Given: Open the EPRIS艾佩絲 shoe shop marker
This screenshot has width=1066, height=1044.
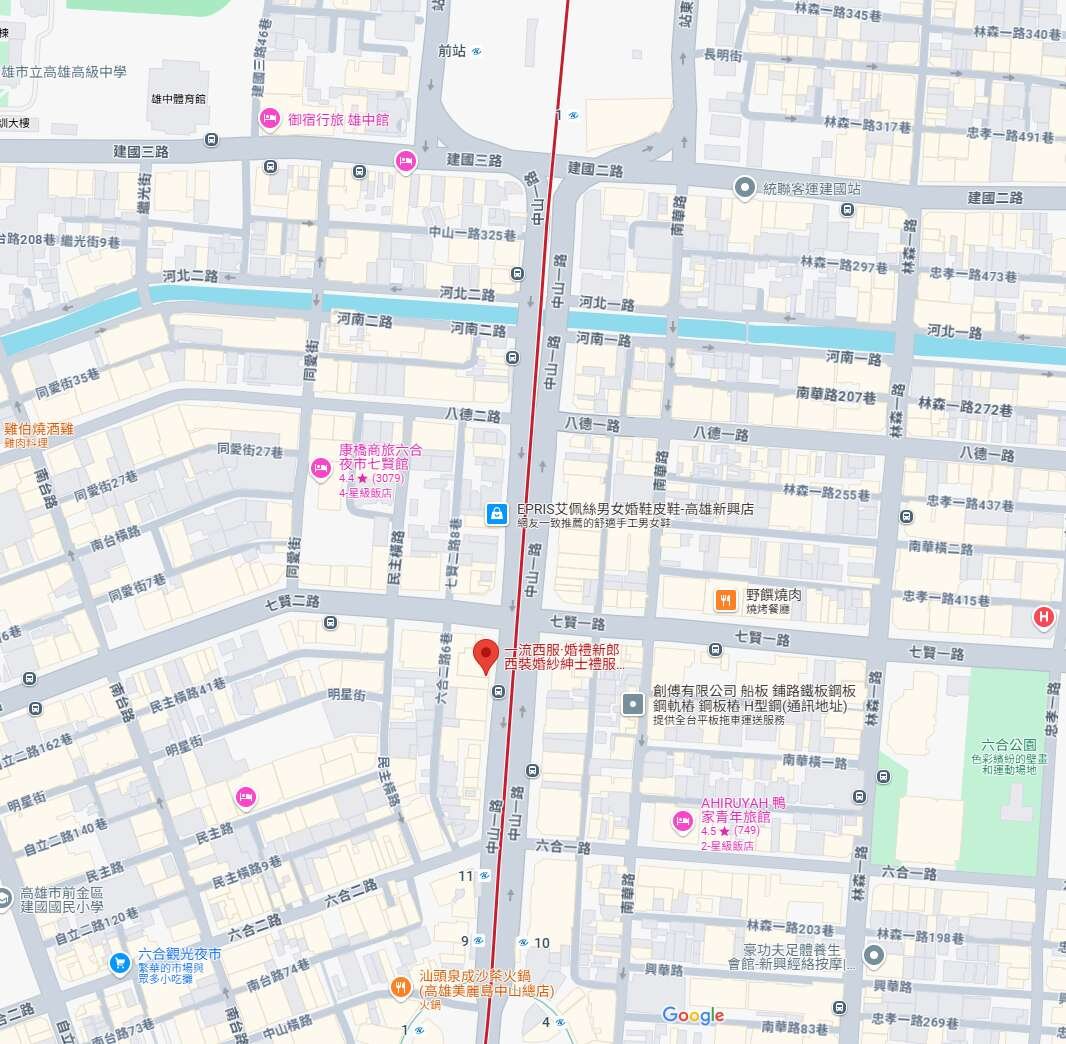Looking at the screenshot, I should (x=496, y=514).
